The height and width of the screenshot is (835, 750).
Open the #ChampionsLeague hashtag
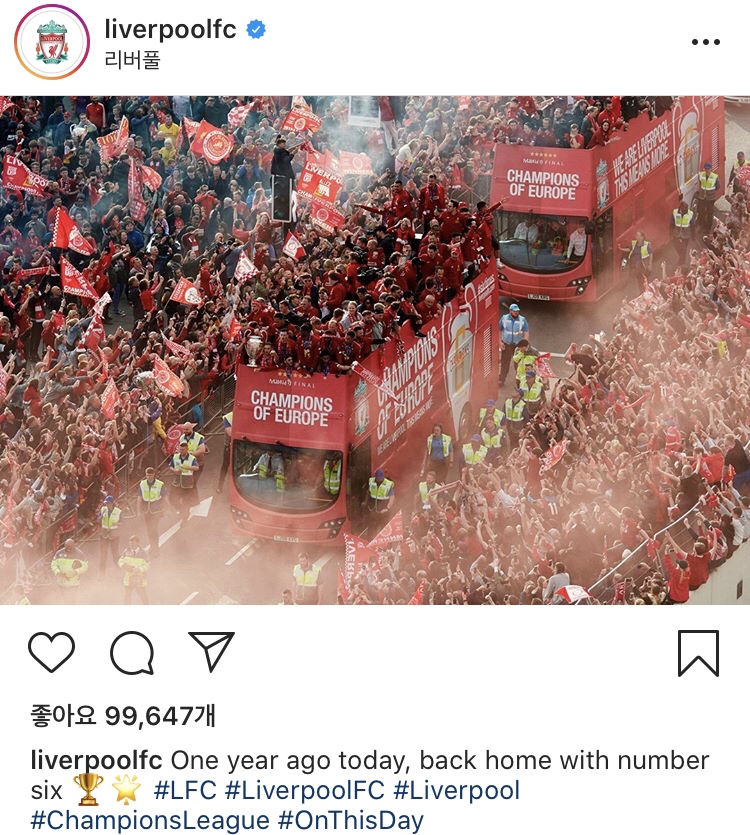(149, 822)
